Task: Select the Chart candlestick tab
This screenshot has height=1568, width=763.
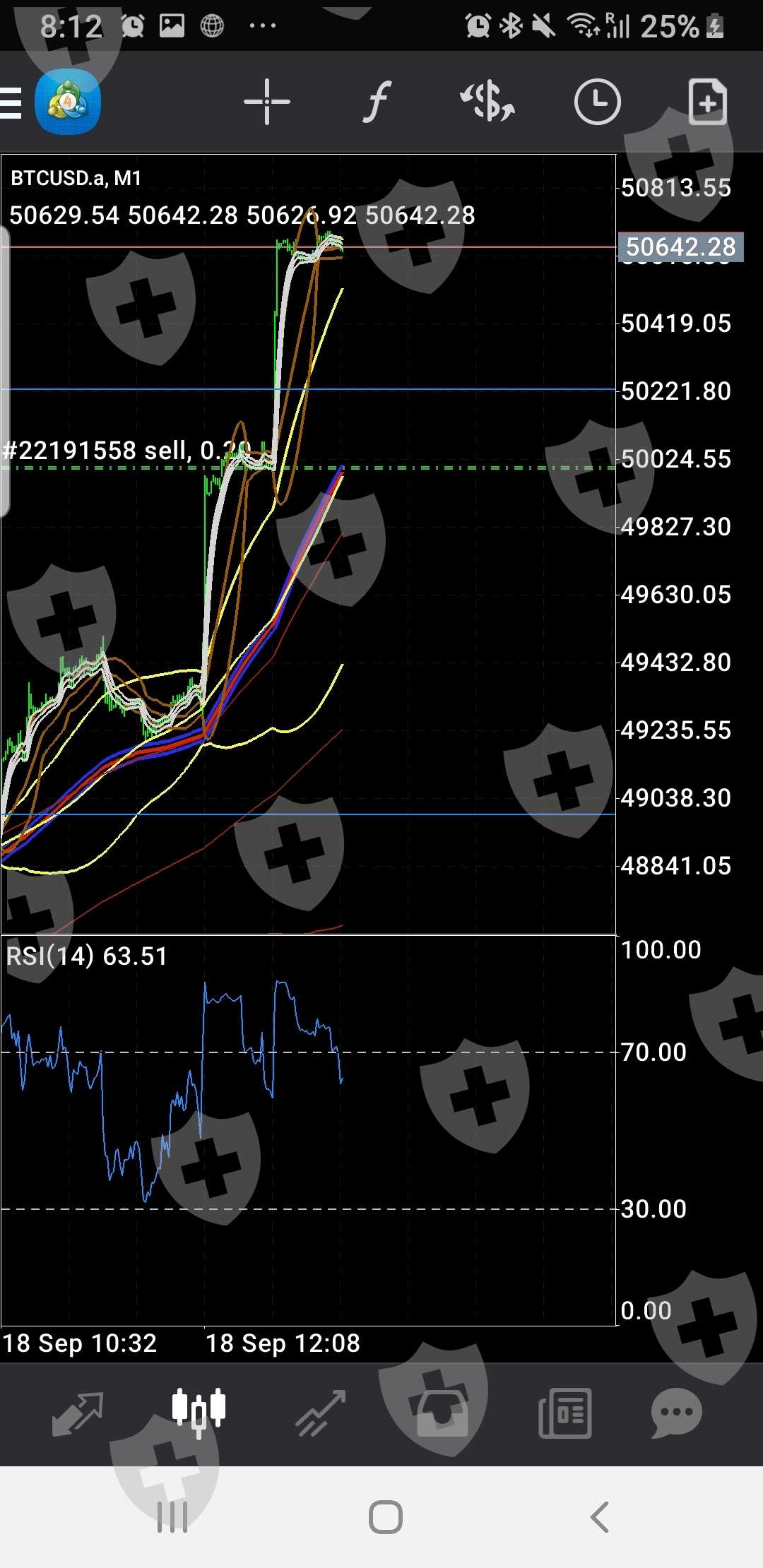Action: (199, 1413)
